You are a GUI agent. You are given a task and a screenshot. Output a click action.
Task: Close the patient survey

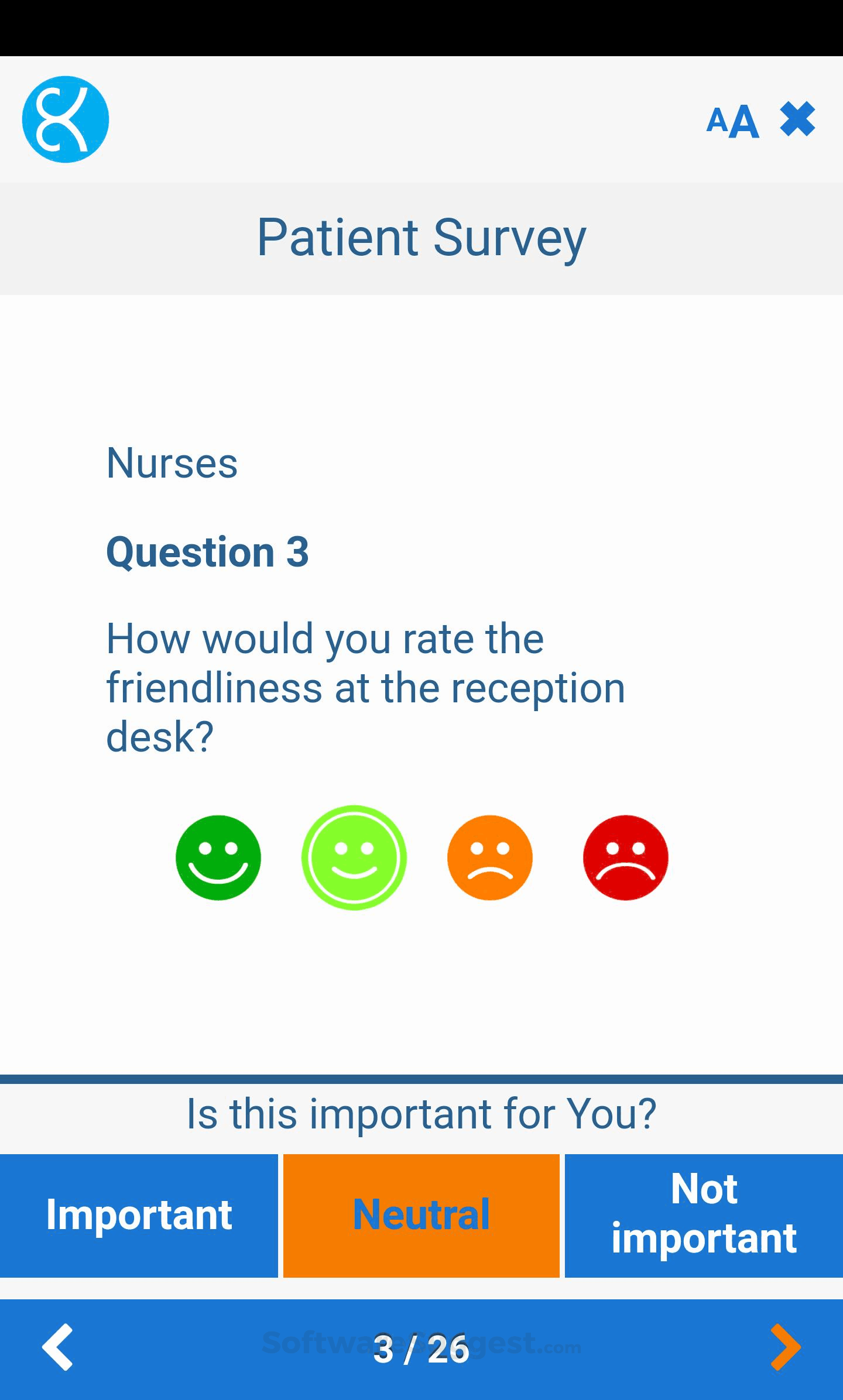(x=797, y=119)
